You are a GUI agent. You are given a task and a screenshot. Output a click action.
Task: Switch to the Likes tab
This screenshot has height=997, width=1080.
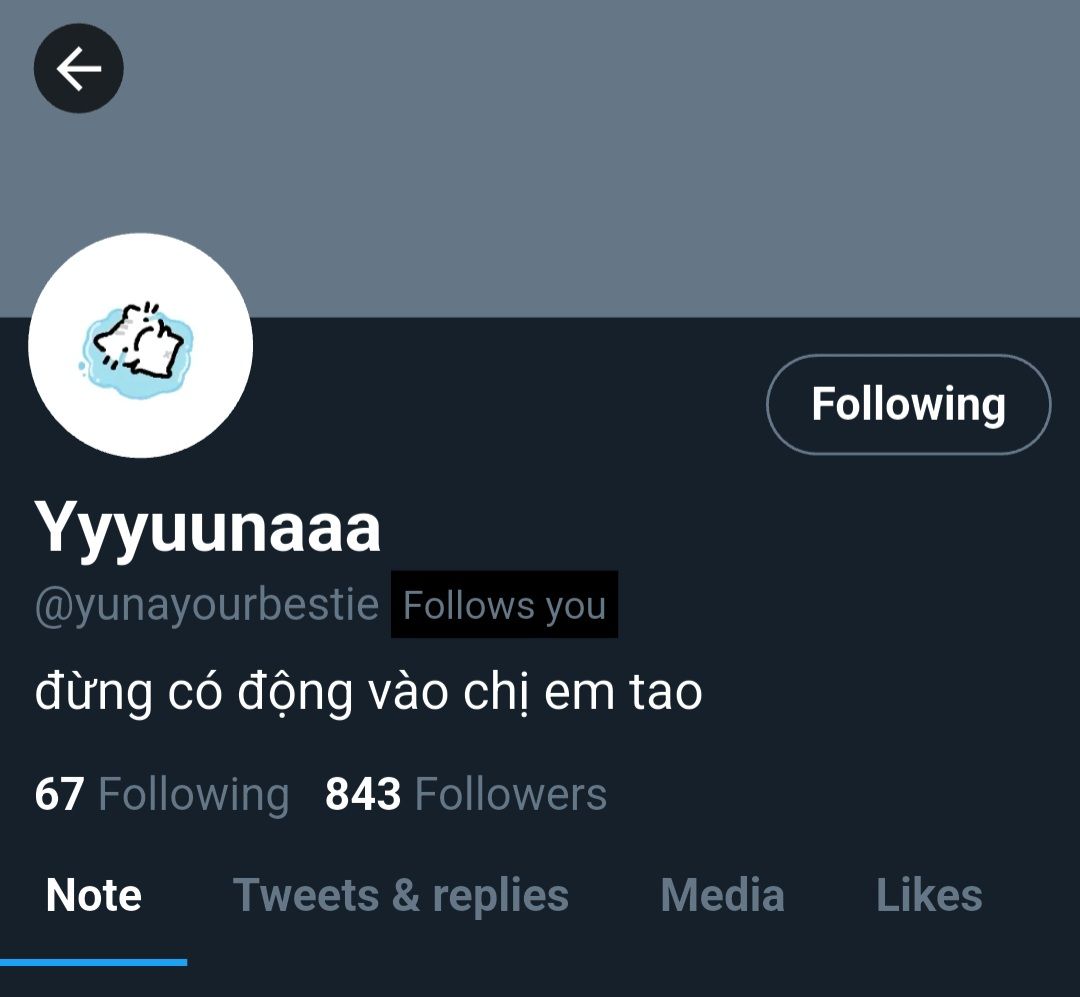click(929, 896)
